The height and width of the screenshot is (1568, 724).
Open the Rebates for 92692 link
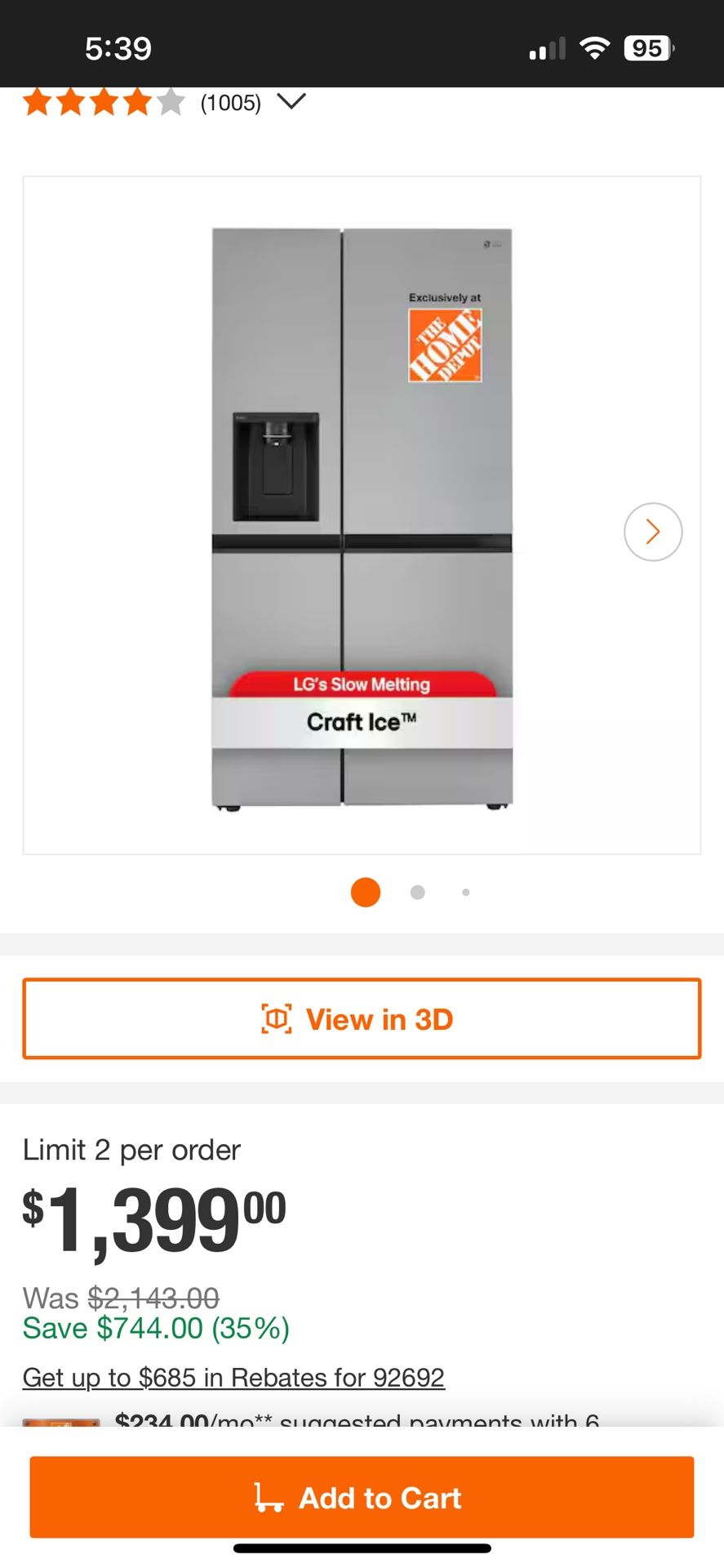pyautogui.click(x=233, y=1377)
